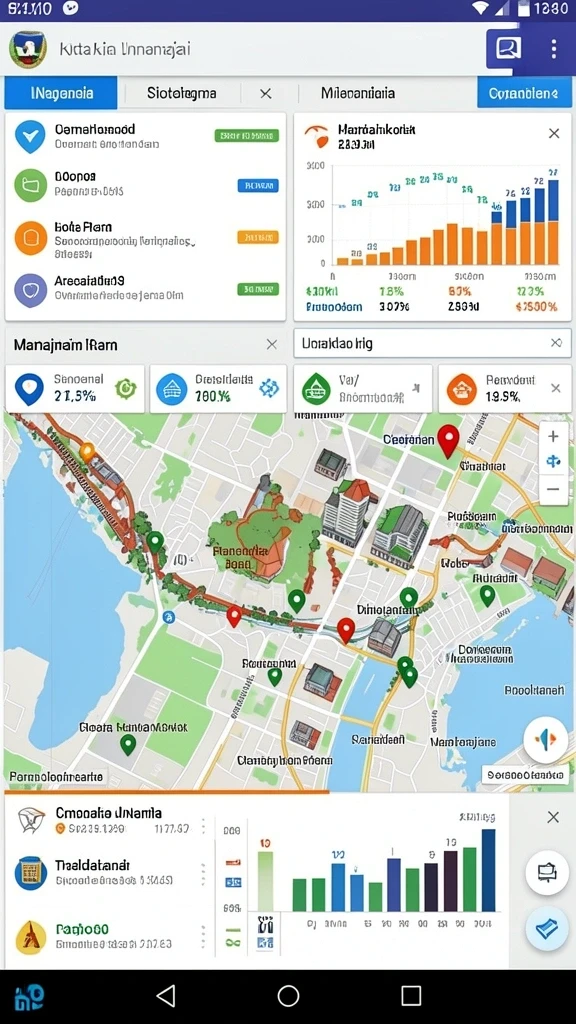576x1024 pixels.
Task: Open the chat icon in the app bar
Action: tap(507, 49)
